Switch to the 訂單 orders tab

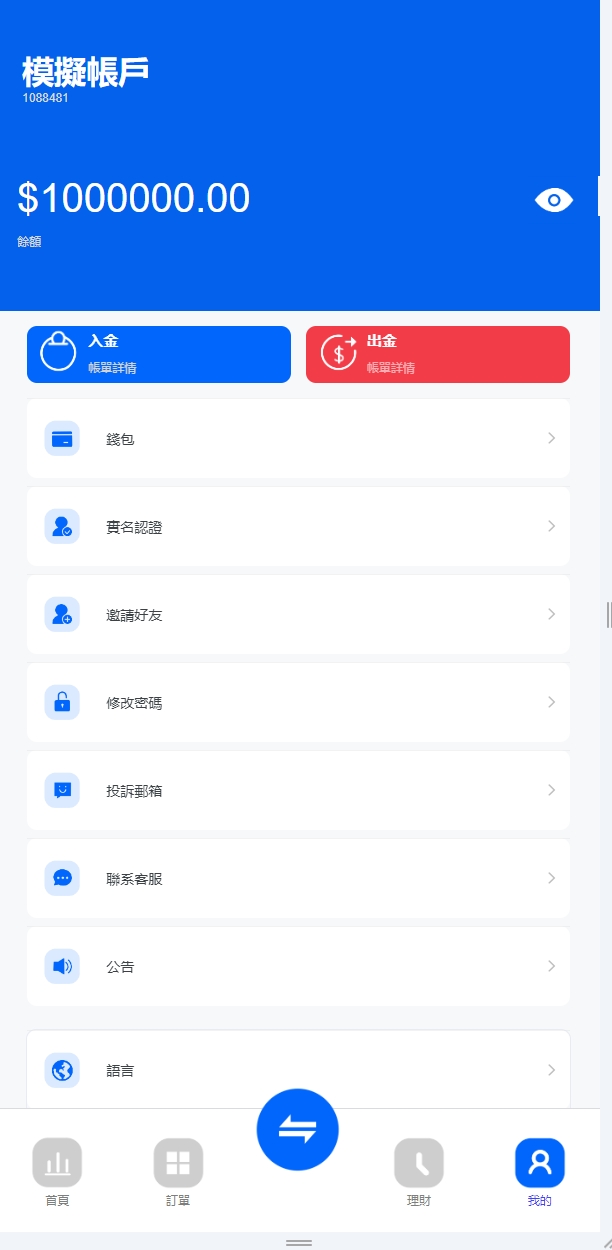(178, 1172)
